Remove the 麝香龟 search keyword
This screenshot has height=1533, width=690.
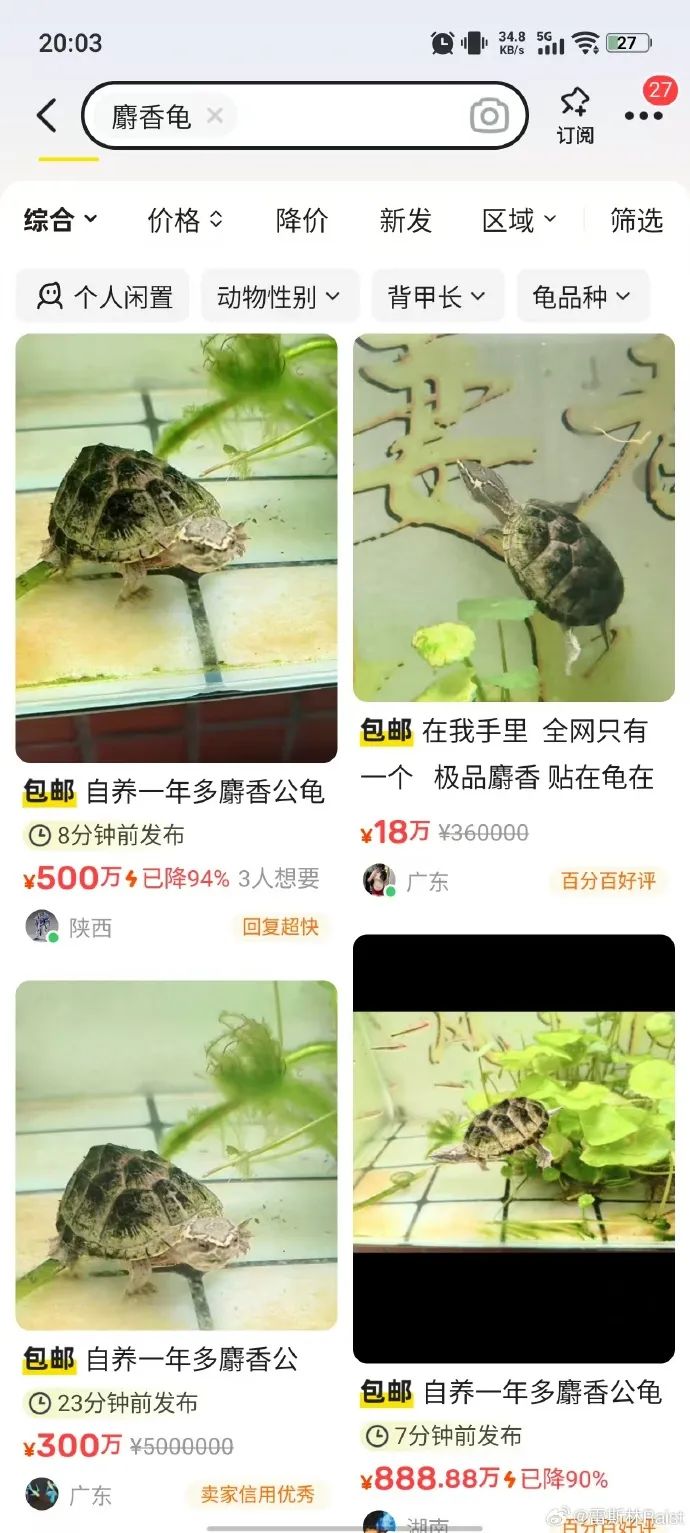pos(214,116)
